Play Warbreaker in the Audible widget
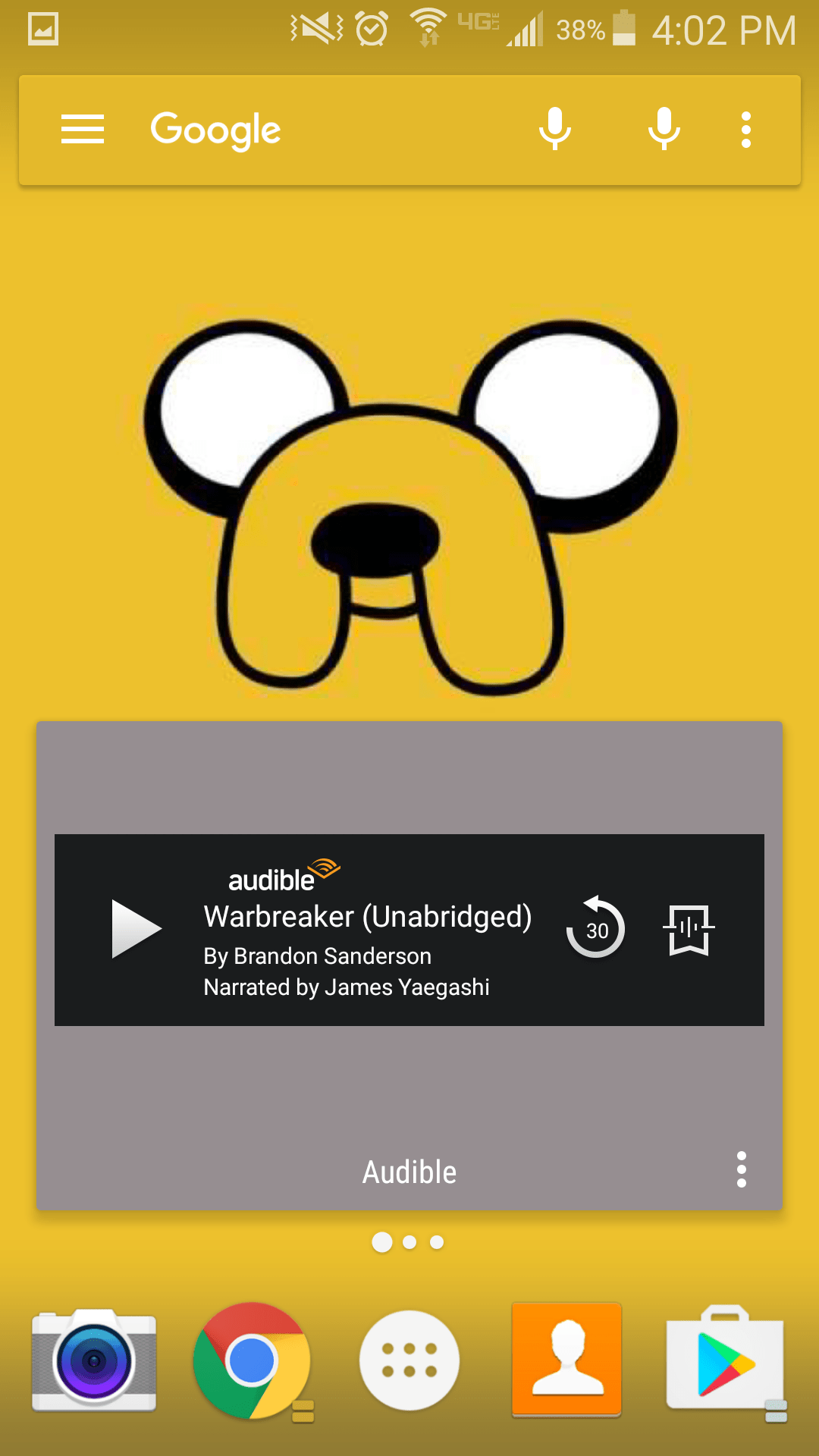 tap(136, 929)
